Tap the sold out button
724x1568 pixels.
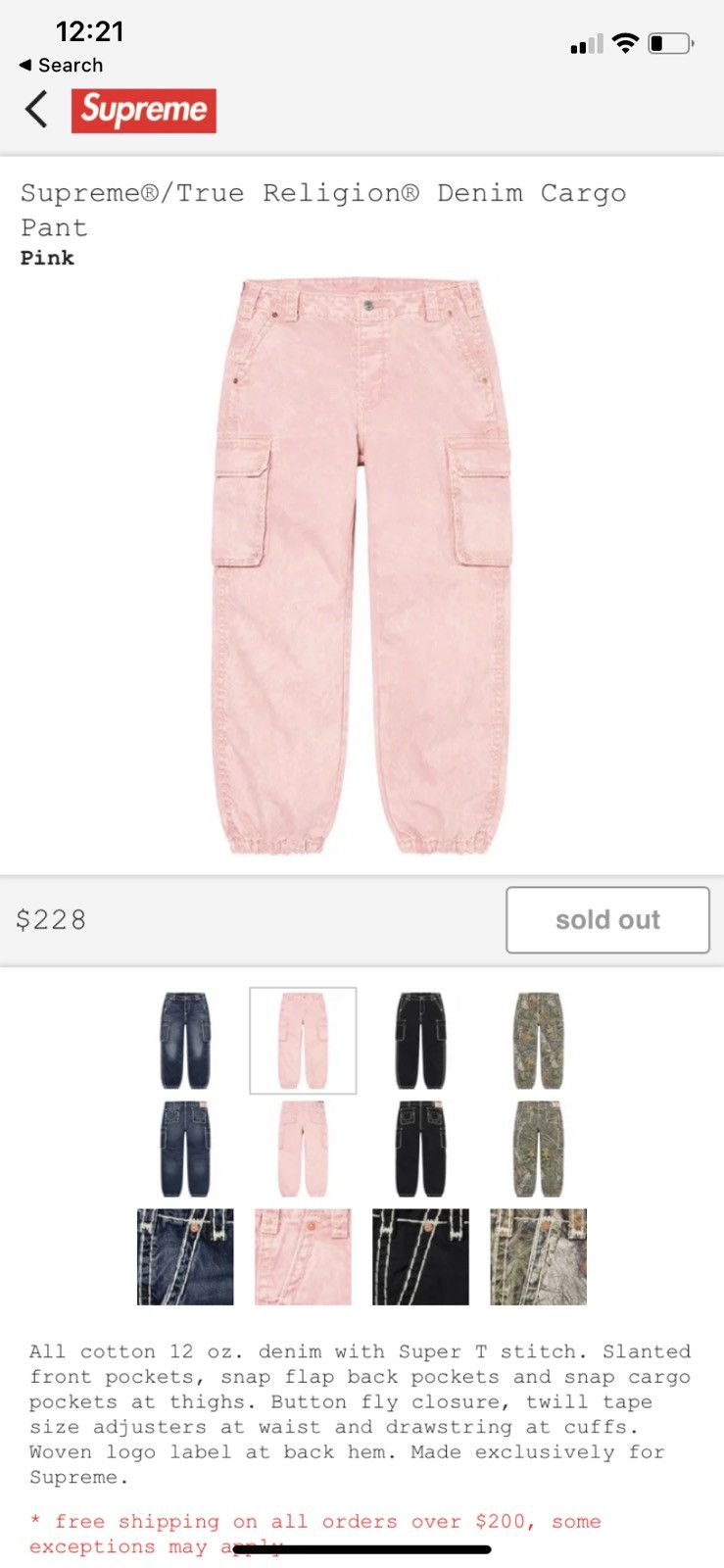point(607,919)
